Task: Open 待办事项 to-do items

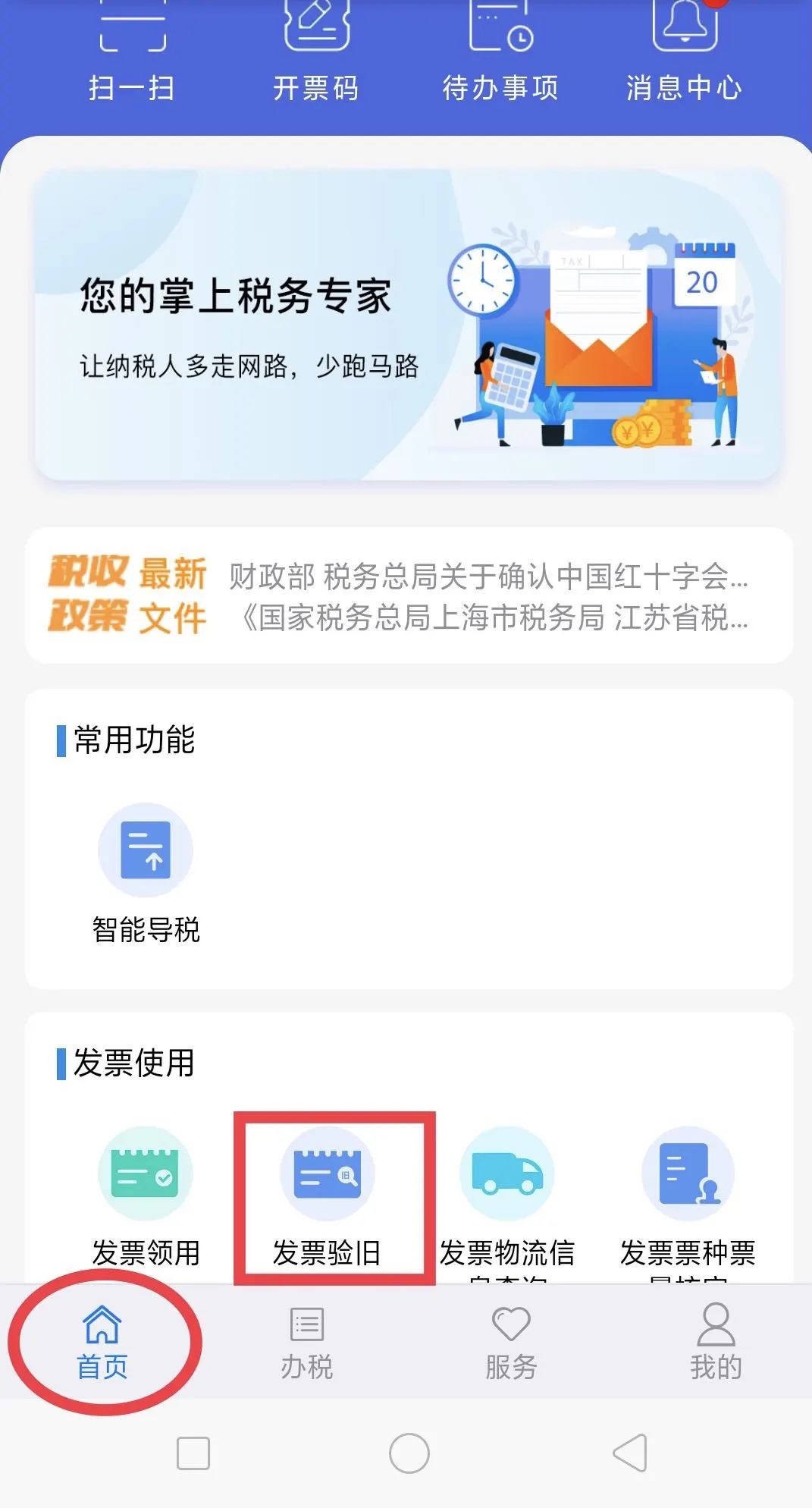Action: coord(500,53)
